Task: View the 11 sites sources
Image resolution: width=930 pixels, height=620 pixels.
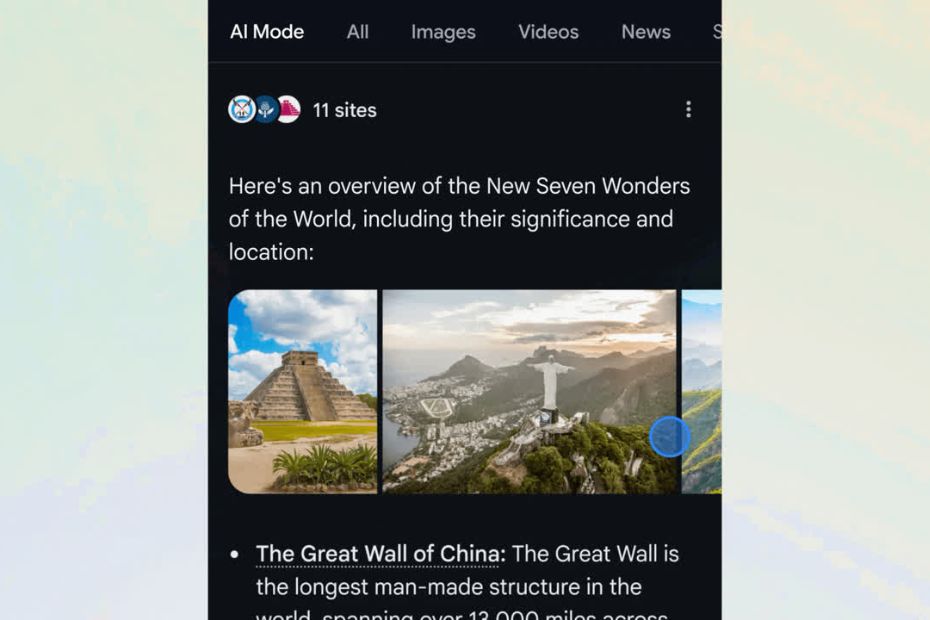Action: 344,110
